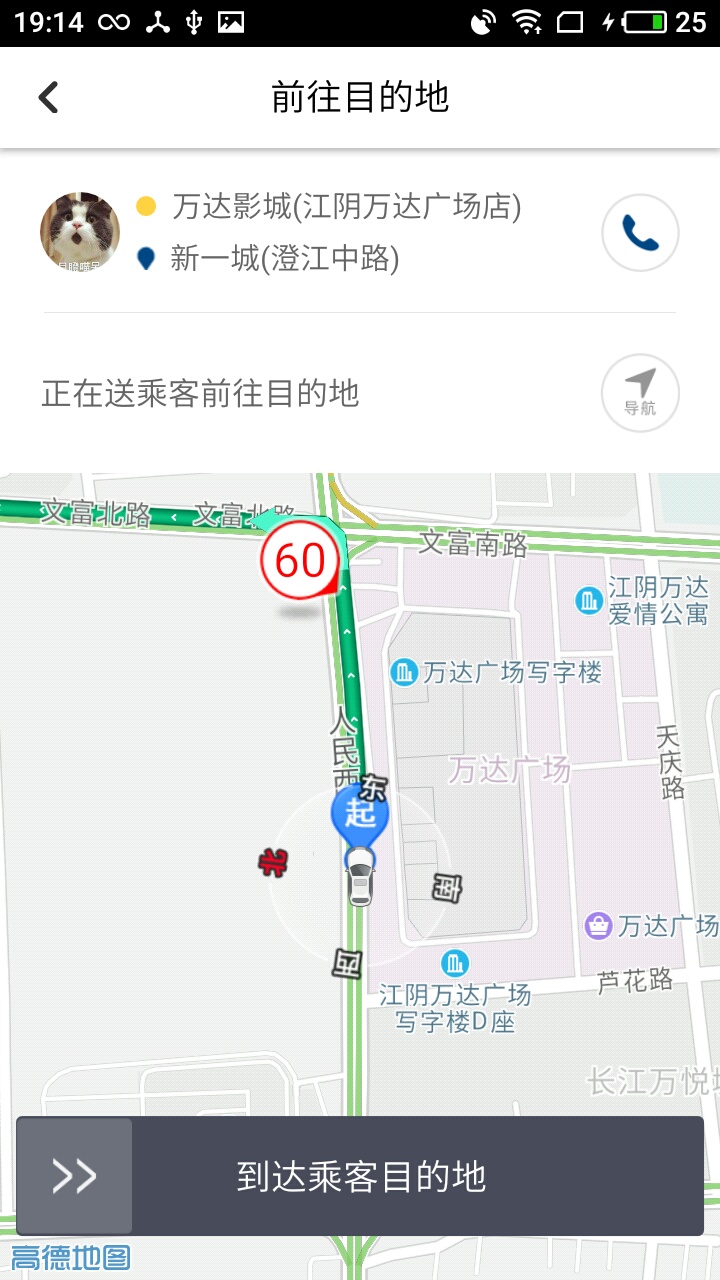720x1280 pixels.
Task: Tap the 江阴万达爱情公寓 subway icon
Action: [x=588, y=603]
